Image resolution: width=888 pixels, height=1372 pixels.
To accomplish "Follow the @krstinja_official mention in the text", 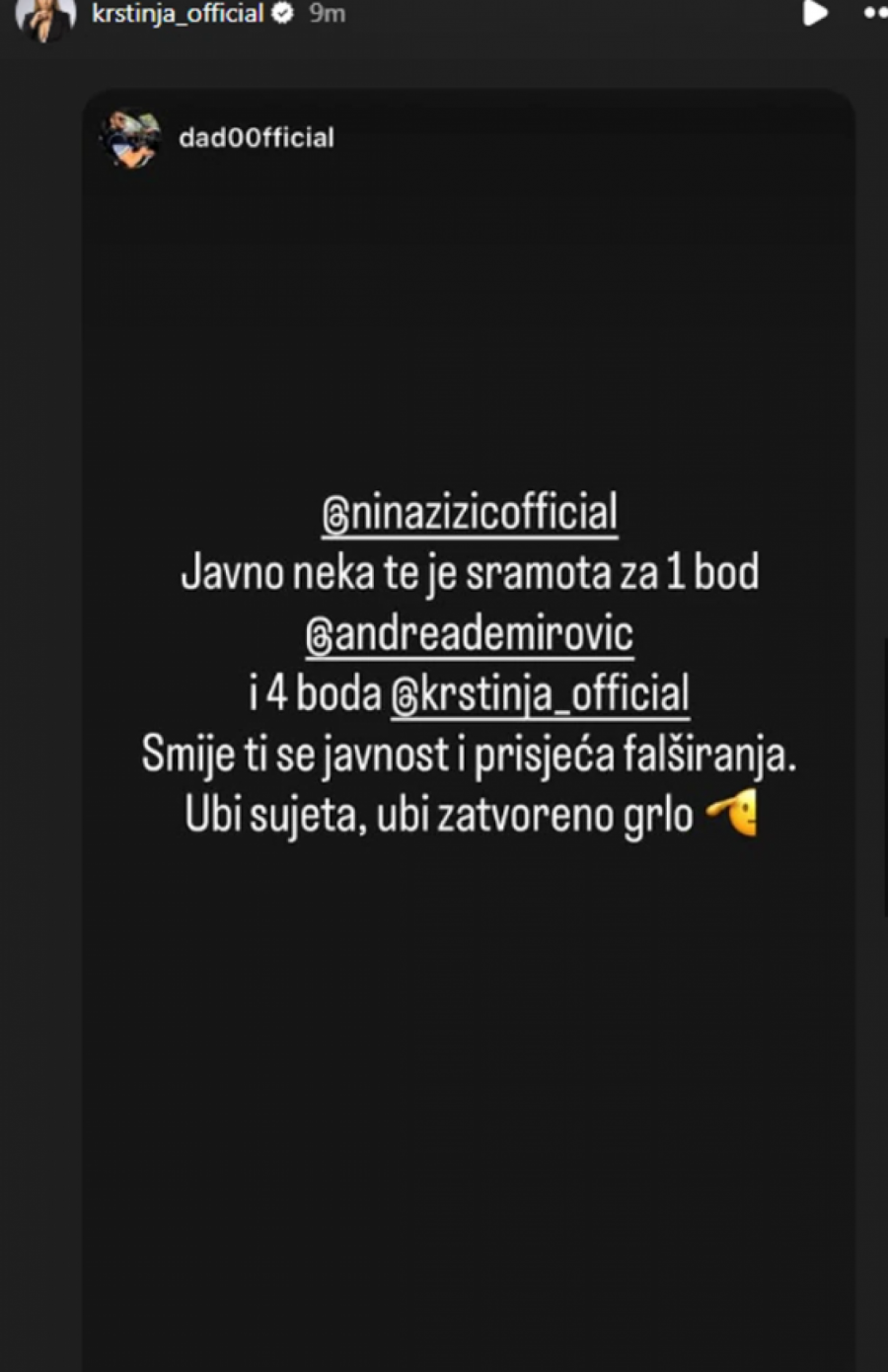I will [541, 694].
